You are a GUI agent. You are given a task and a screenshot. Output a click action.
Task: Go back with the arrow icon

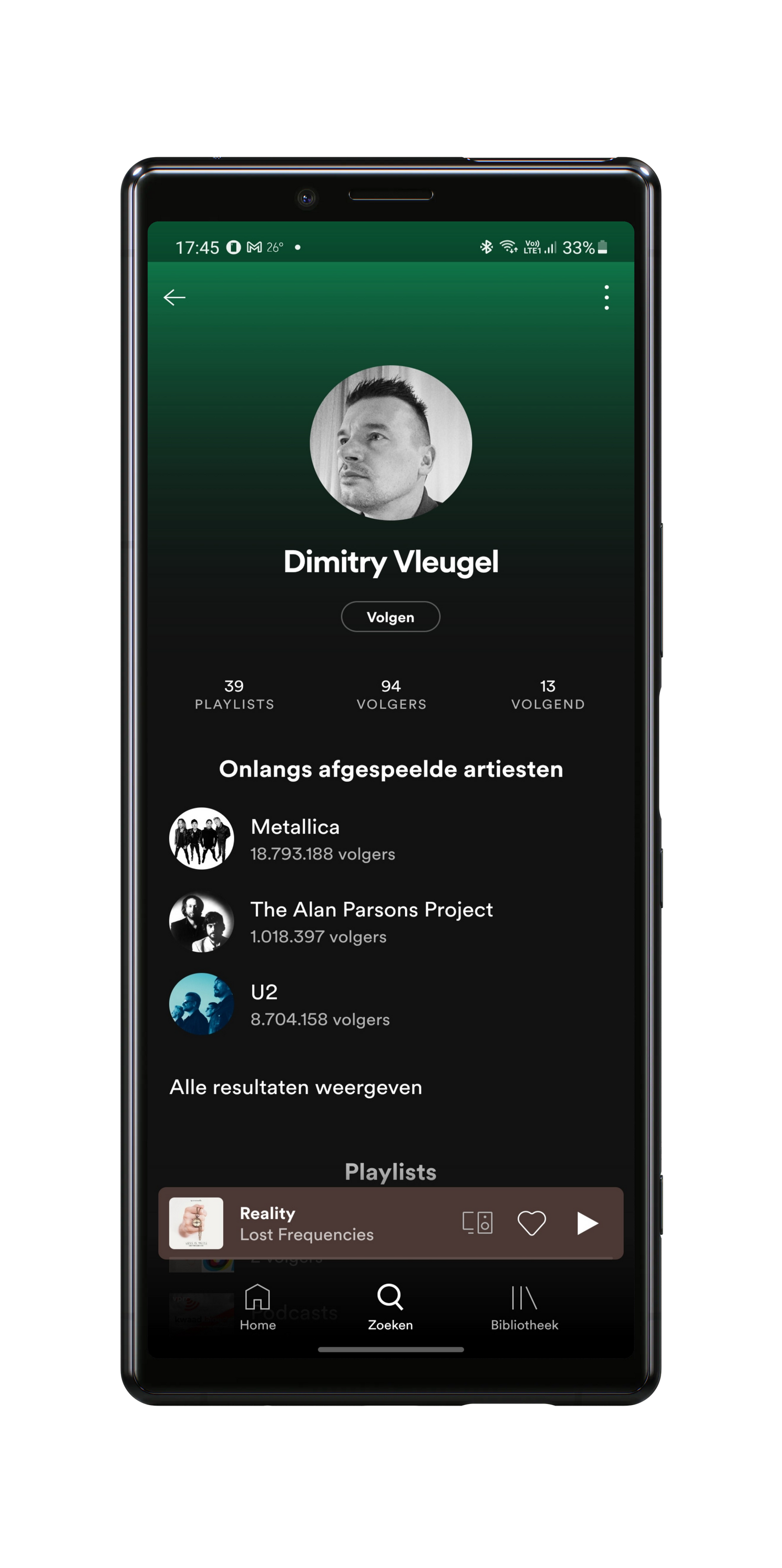(174, 297)
